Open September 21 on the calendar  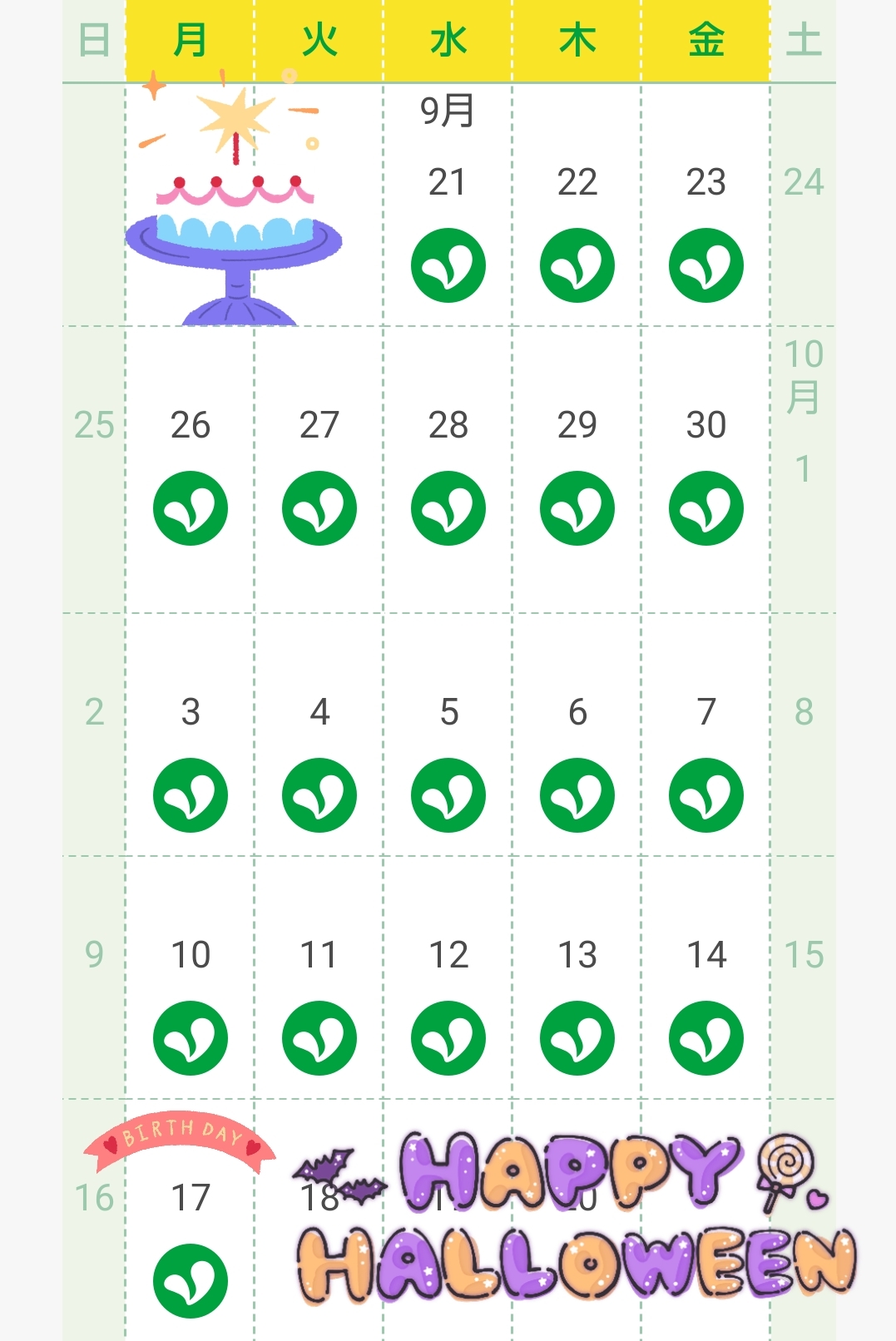click(448, 205)
